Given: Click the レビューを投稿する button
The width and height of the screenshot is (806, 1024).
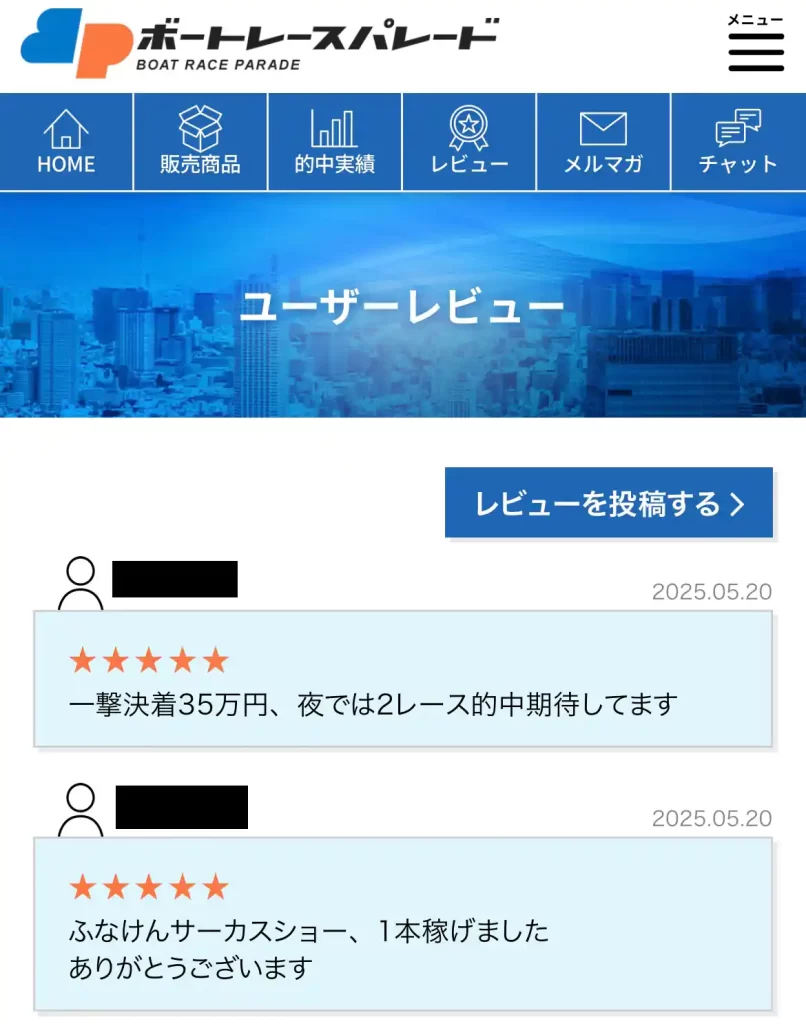Looking at the screenshot, I should (x=610, y=504).
